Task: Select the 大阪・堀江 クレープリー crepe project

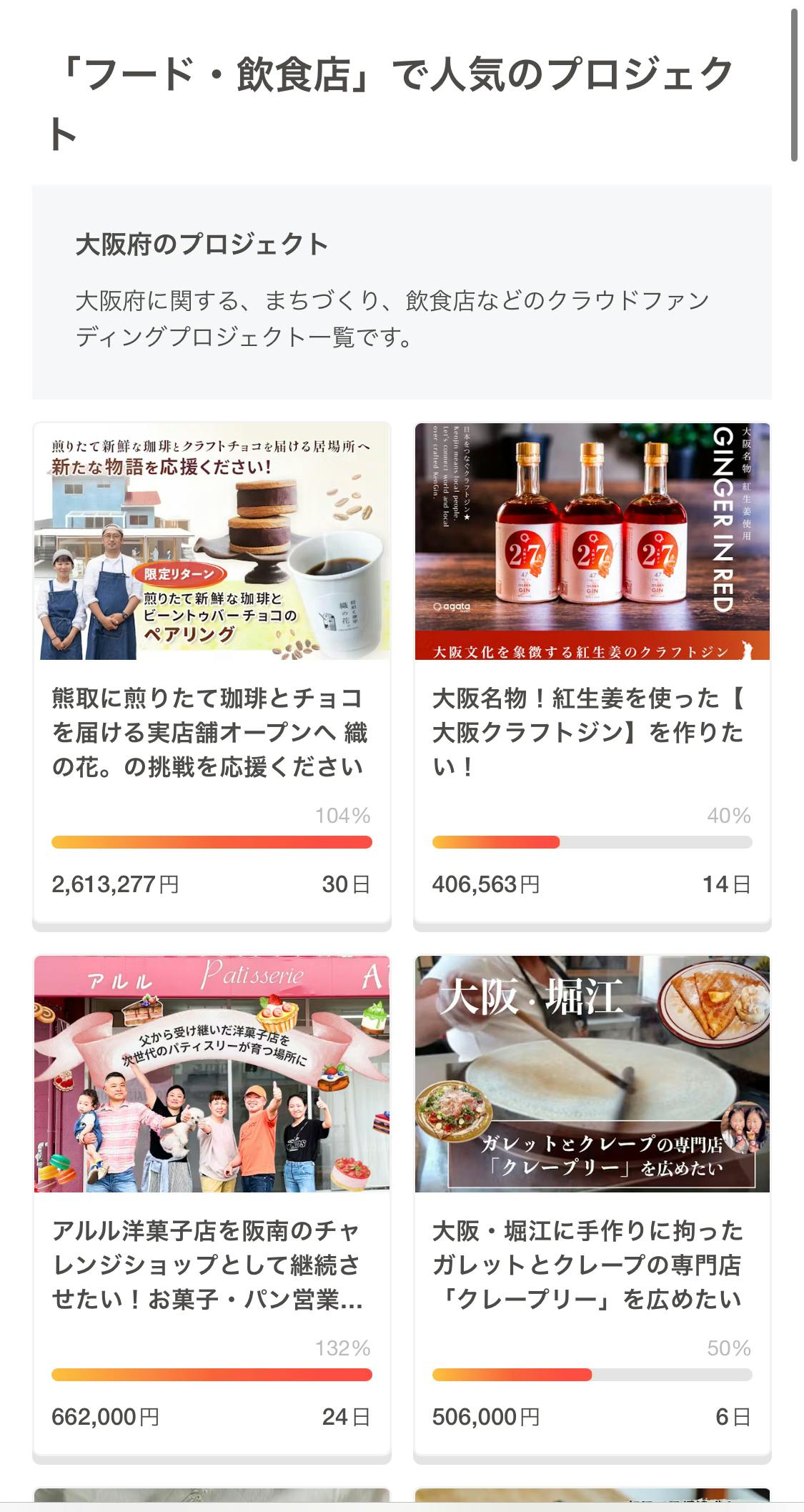Action: (x=592, y=1264)
